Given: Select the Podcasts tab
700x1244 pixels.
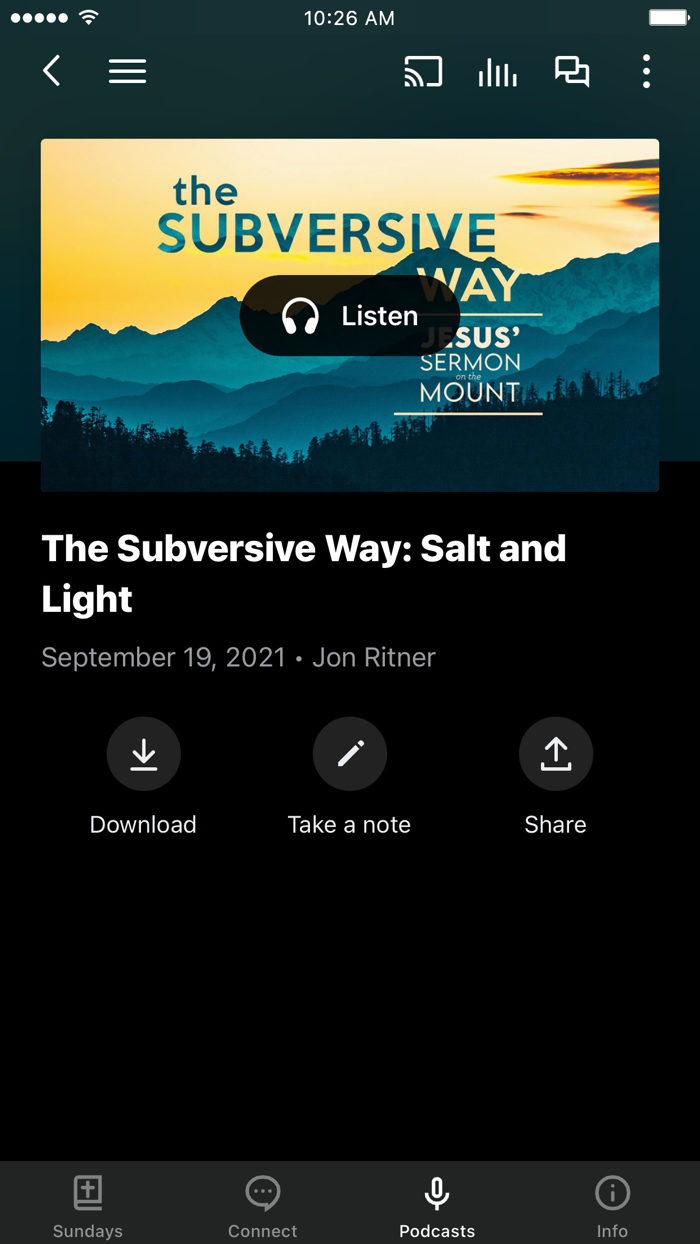Looking at the screenshot, I should pyautogui.click(x=437, y=1205).
